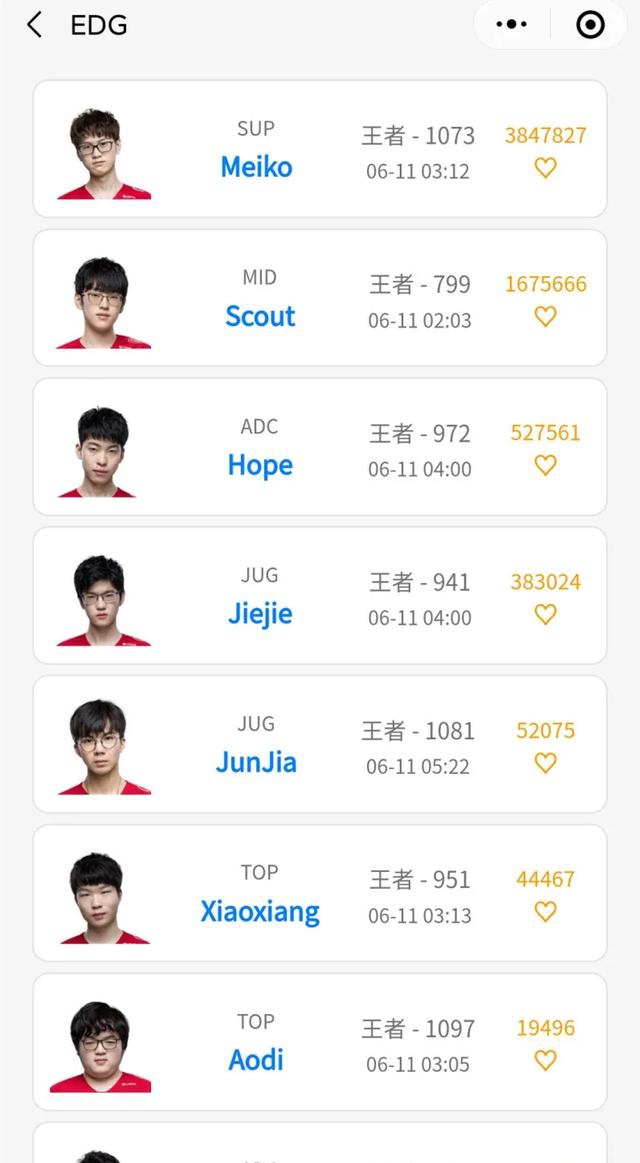Like Jiejie using the heart icon
640x1163 pixels.
tap(545, 614)
